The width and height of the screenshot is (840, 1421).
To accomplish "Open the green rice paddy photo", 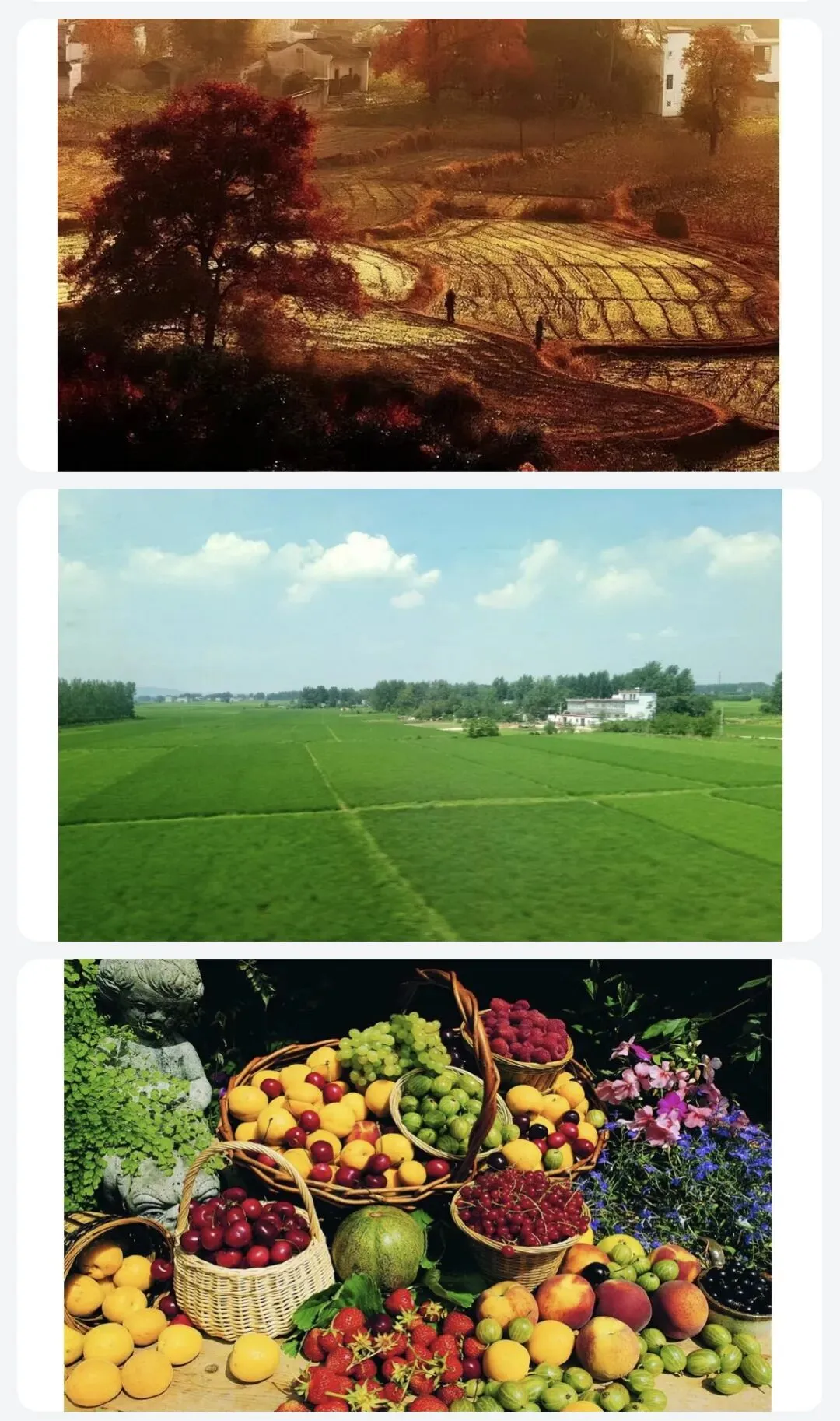I will 420,715.
